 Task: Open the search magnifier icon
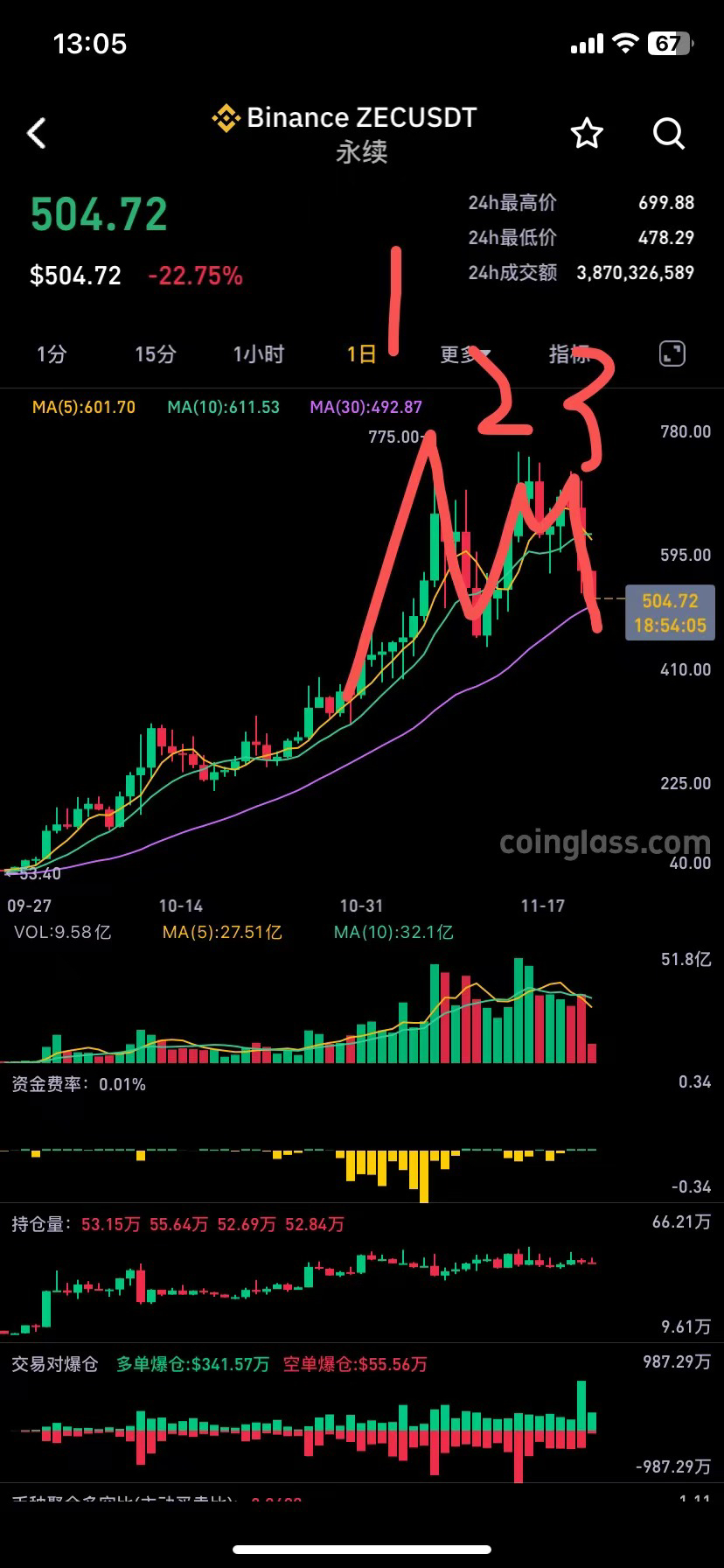pos(669,134)
